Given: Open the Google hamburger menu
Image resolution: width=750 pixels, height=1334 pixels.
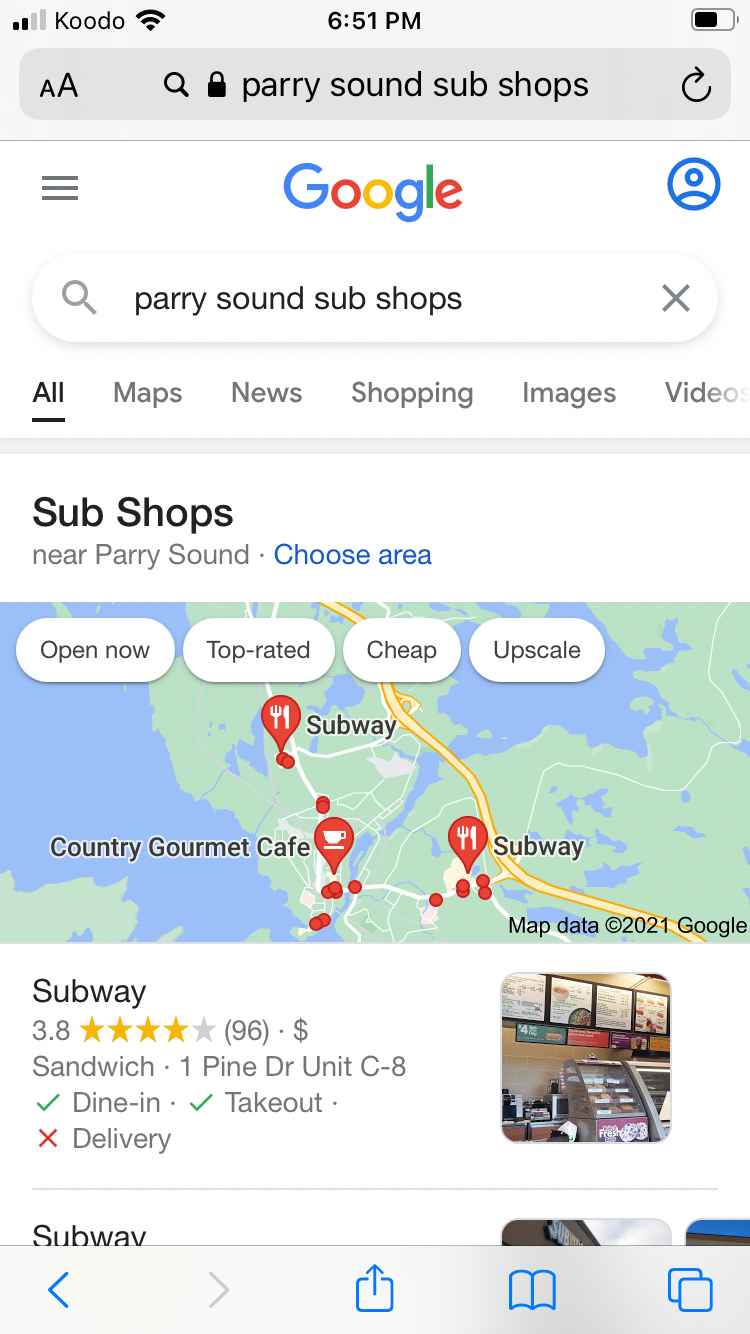Looking at the screenshot, I should 60,188.
